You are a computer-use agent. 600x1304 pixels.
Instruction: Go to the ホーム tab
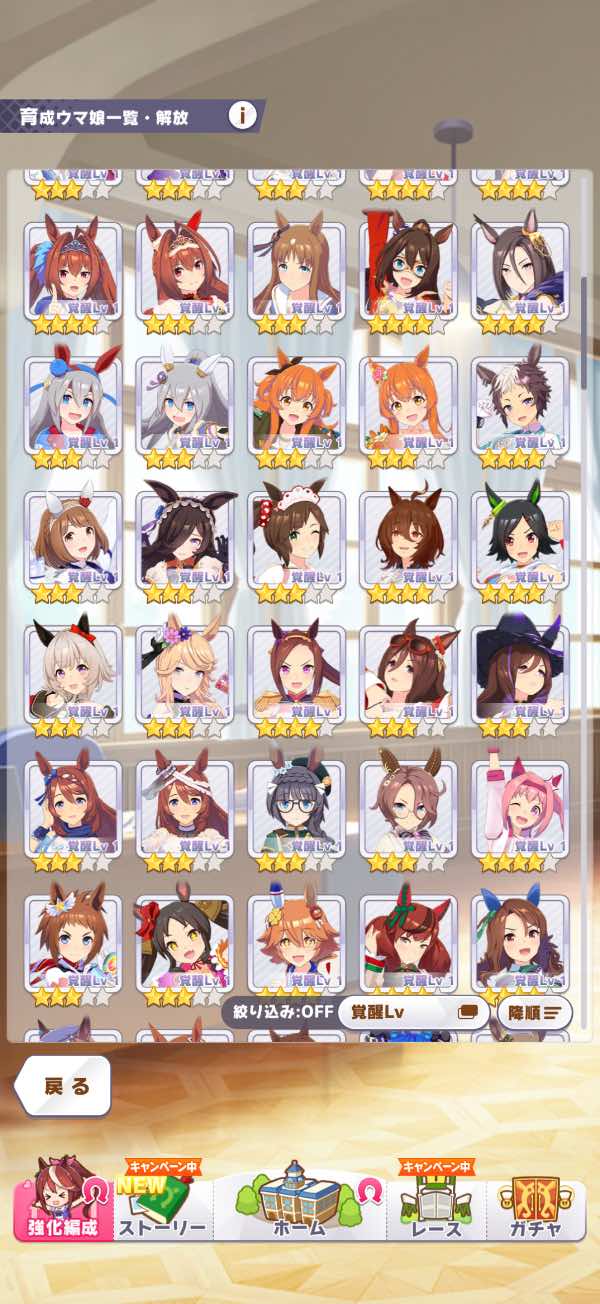pos(300,1198)
